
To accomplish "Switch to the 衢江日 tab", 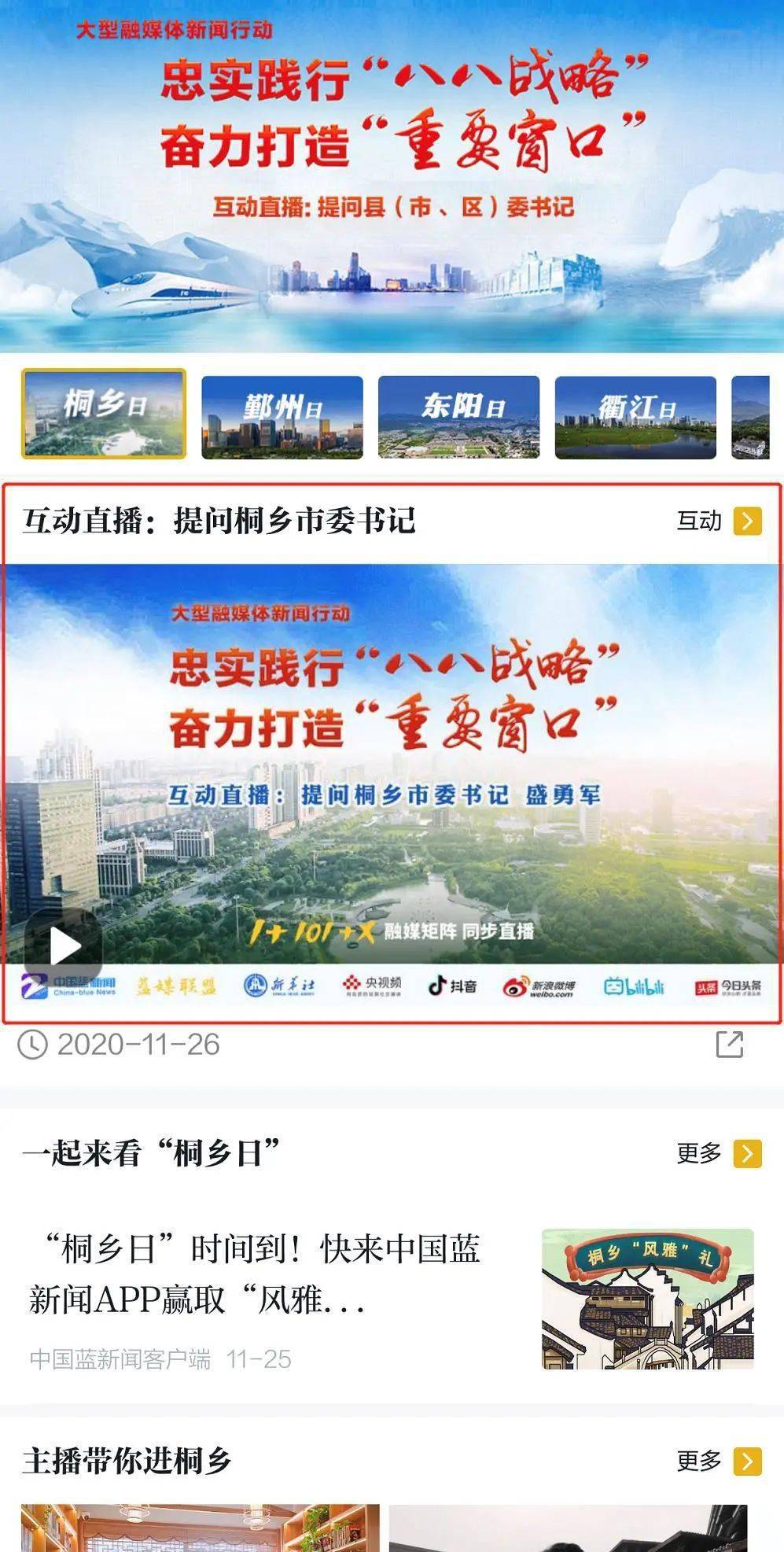I will 635,417.
